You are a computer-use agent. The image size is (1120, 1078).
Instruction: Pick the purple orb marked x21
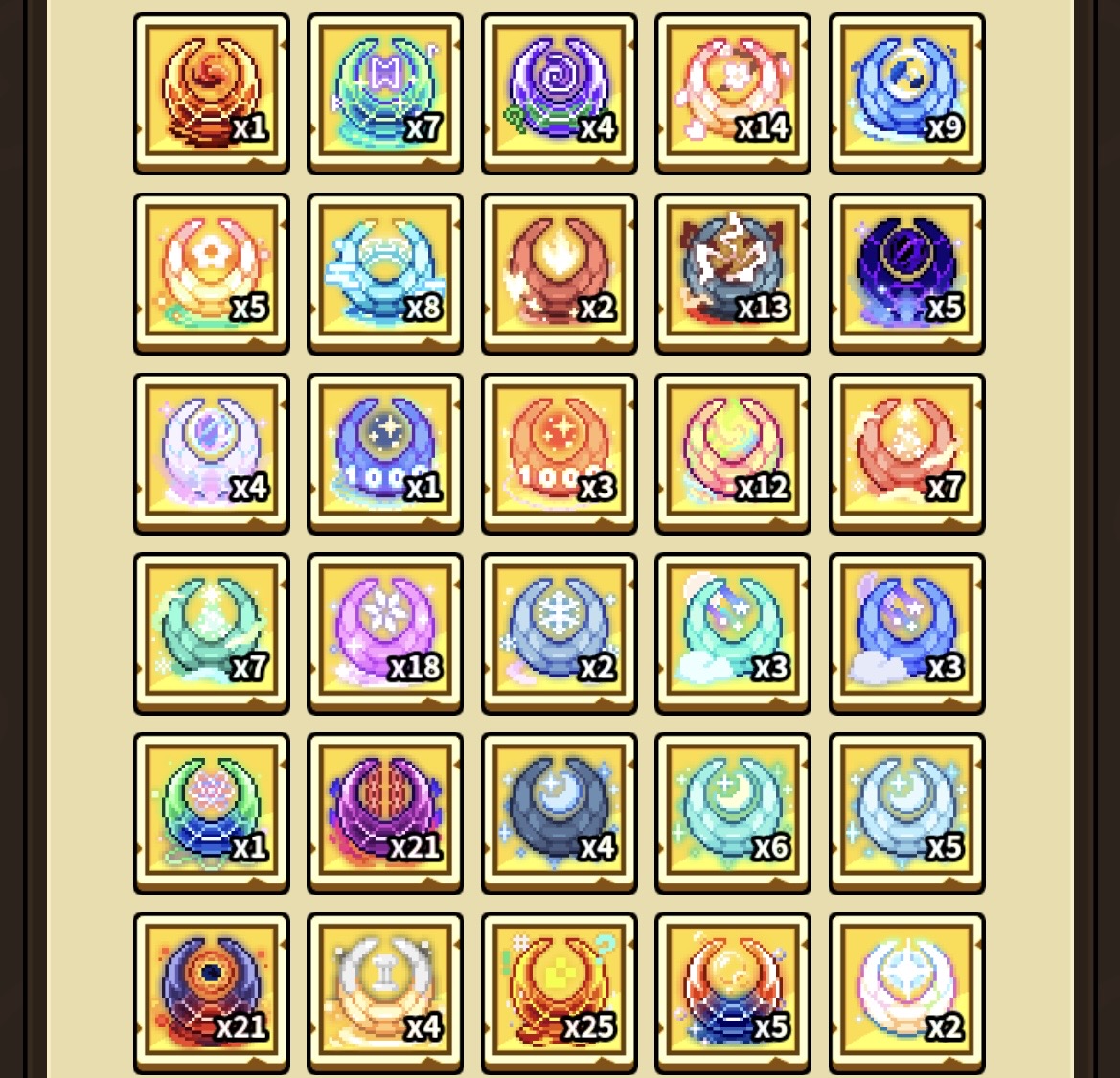click(384, 813)
